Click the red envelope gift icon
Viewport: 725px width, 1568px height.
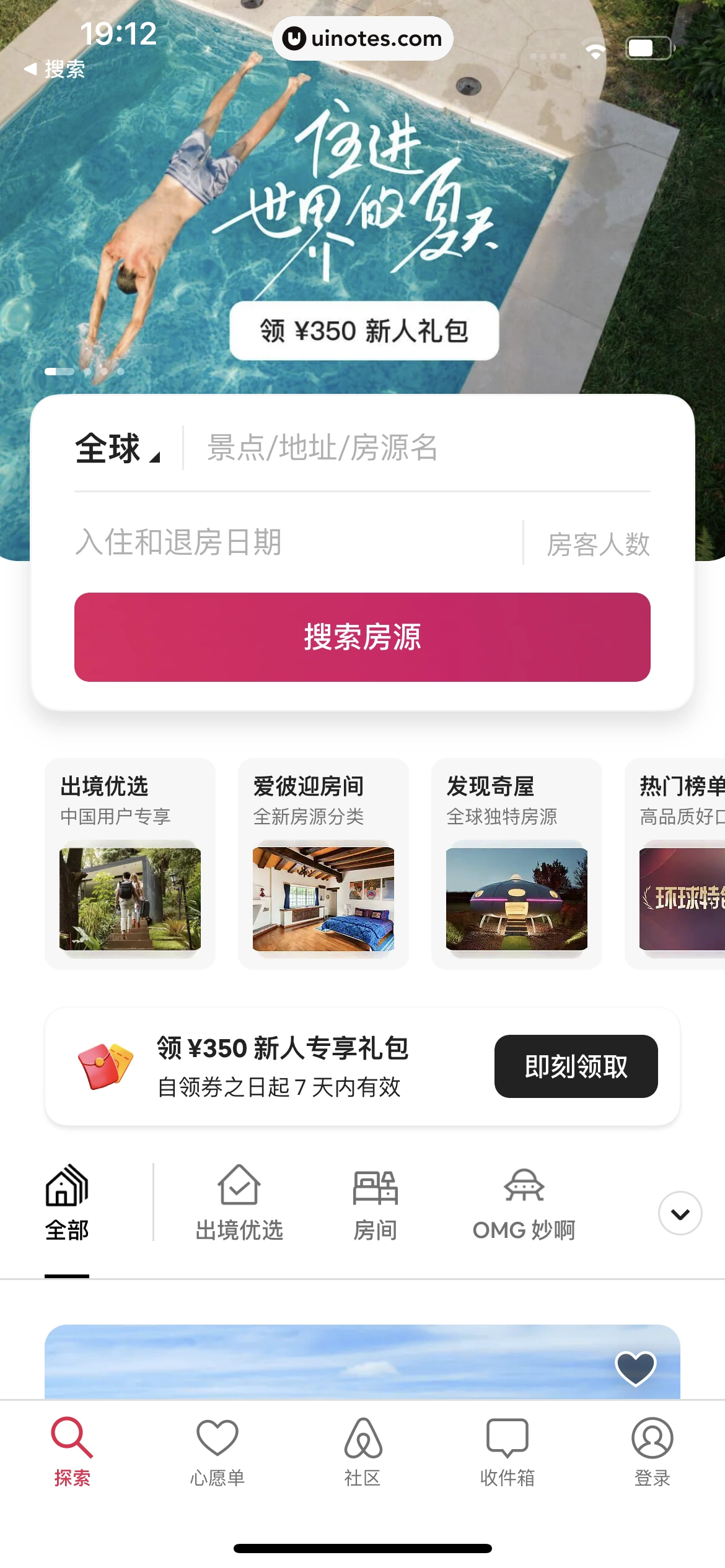pyautogui.click(x=104, y=1065)
